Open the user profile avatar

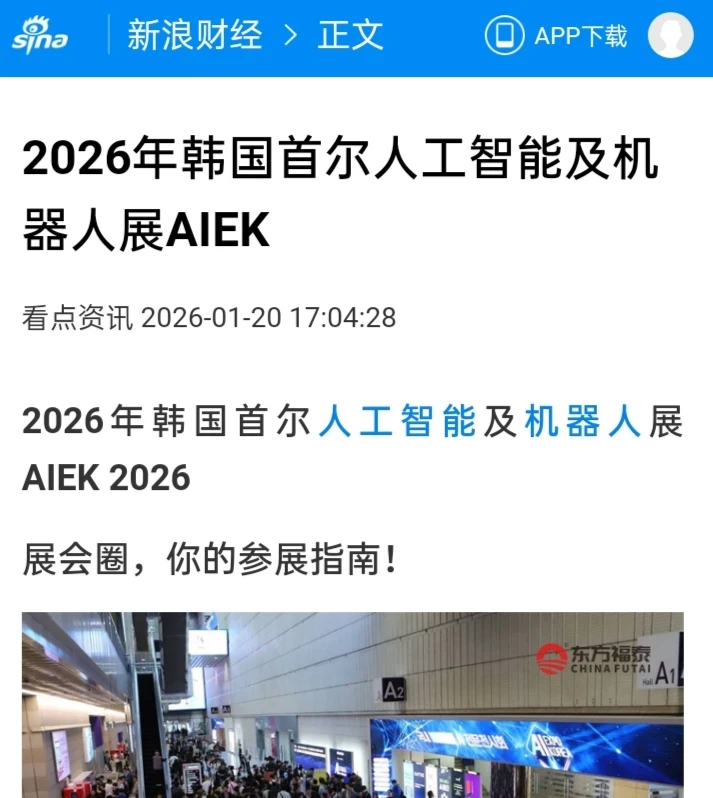[670, 36]
